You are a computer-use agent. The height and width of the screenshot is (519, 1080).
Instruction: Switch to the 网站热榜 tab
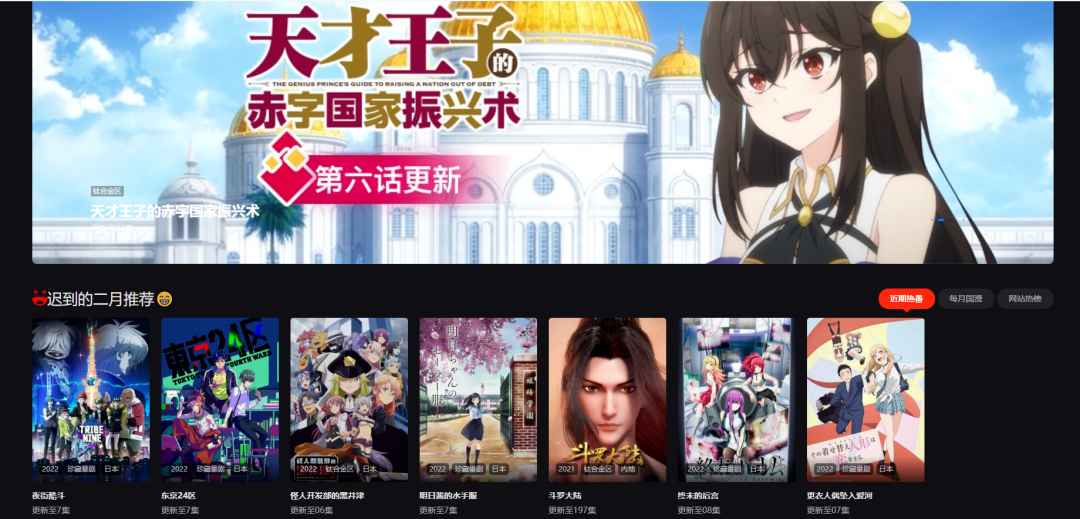point(1024,299)
